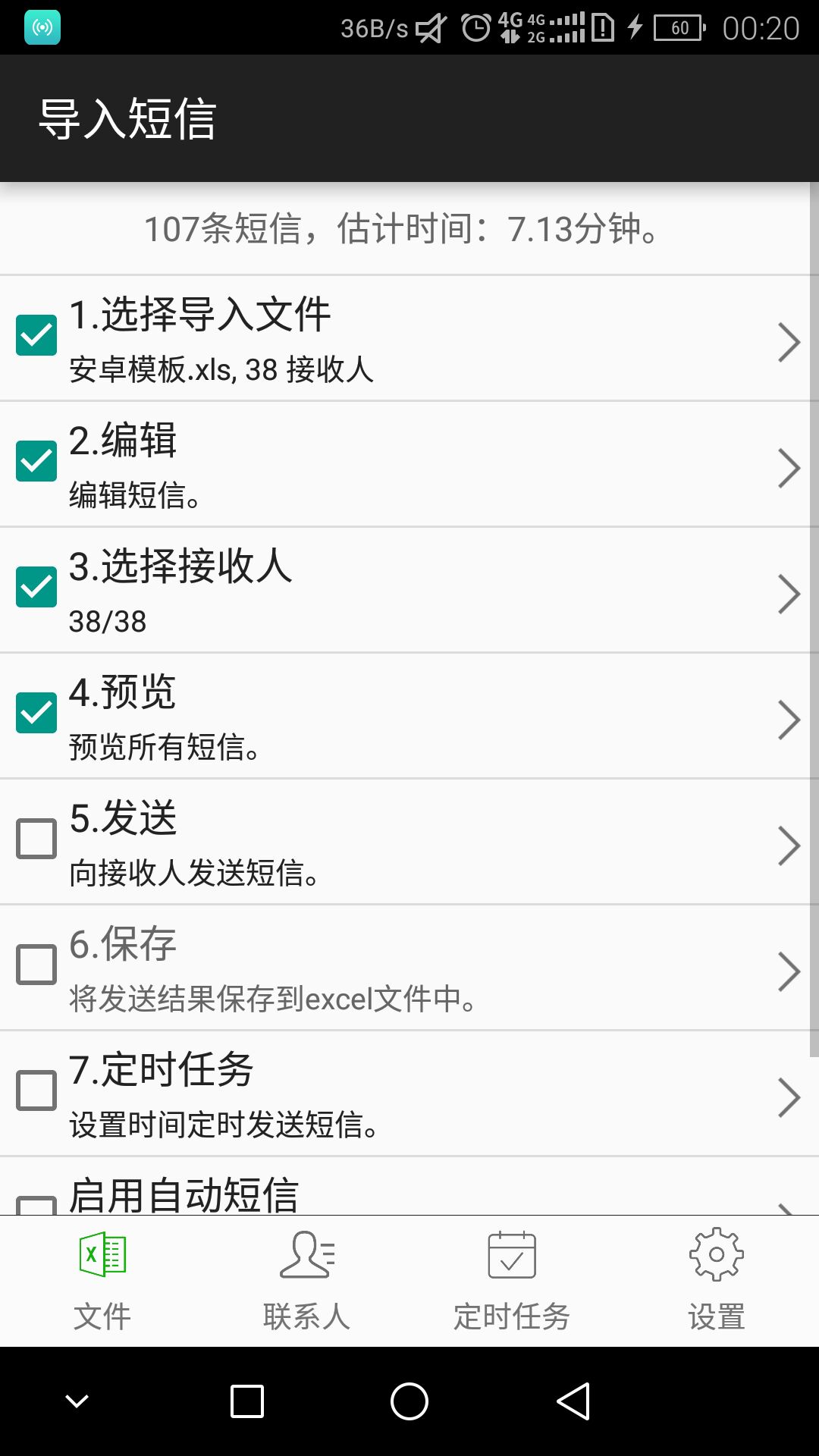The height and width of the screenshot is (1456, 819).
Task: Uncheck the 3.选择接收人 checkbox
Action: pos(36,587)
